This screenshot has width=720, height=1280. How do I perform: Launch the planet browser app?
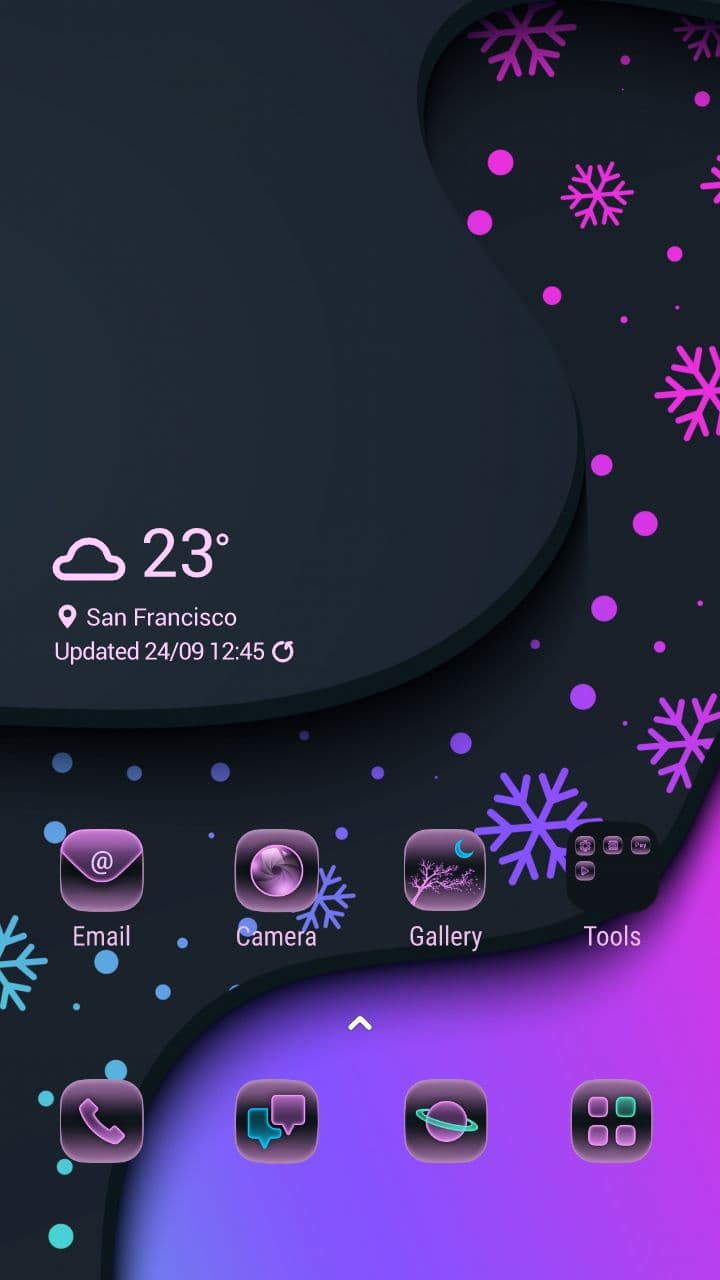(x=445, y=1121)
